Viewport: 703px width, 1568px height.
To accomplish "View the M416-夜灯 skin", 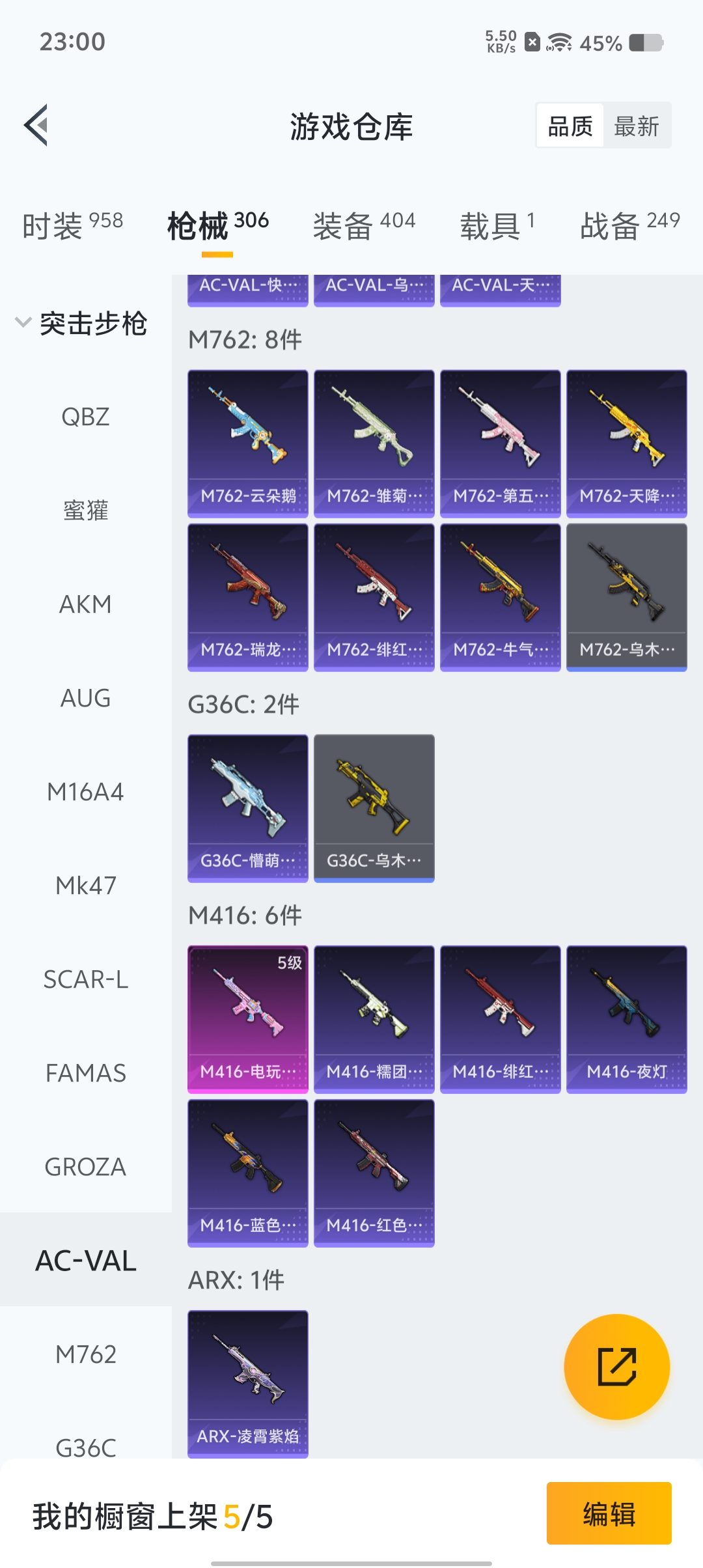I will (x=626, y=1019).
